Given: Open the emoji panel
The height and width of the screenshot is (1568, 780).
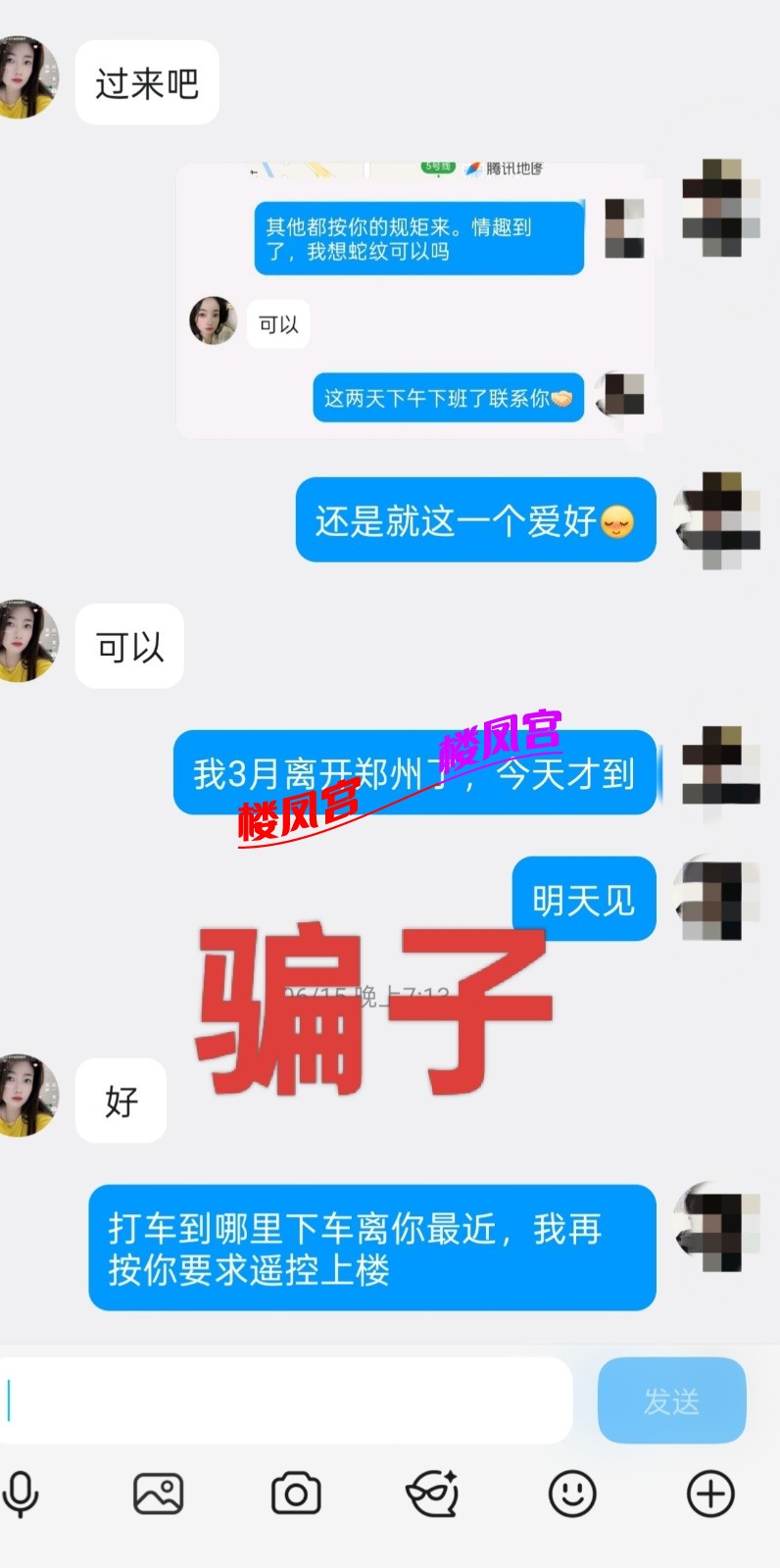Looking at the screenshot, I should pyautogui.click(x=572, y=1494).
